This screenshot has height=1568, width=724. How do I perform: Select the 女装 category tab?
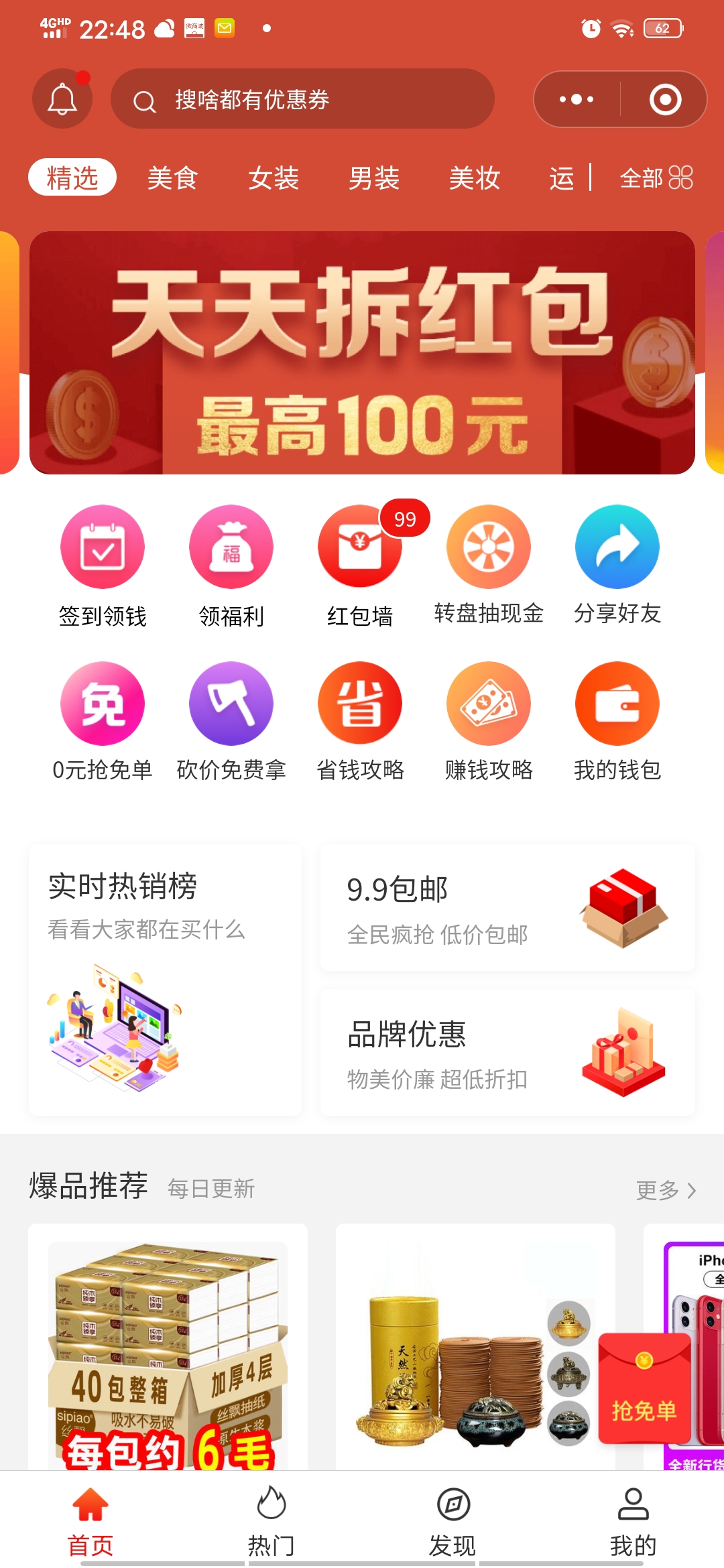pyautogui.click(x=274, y=178)
